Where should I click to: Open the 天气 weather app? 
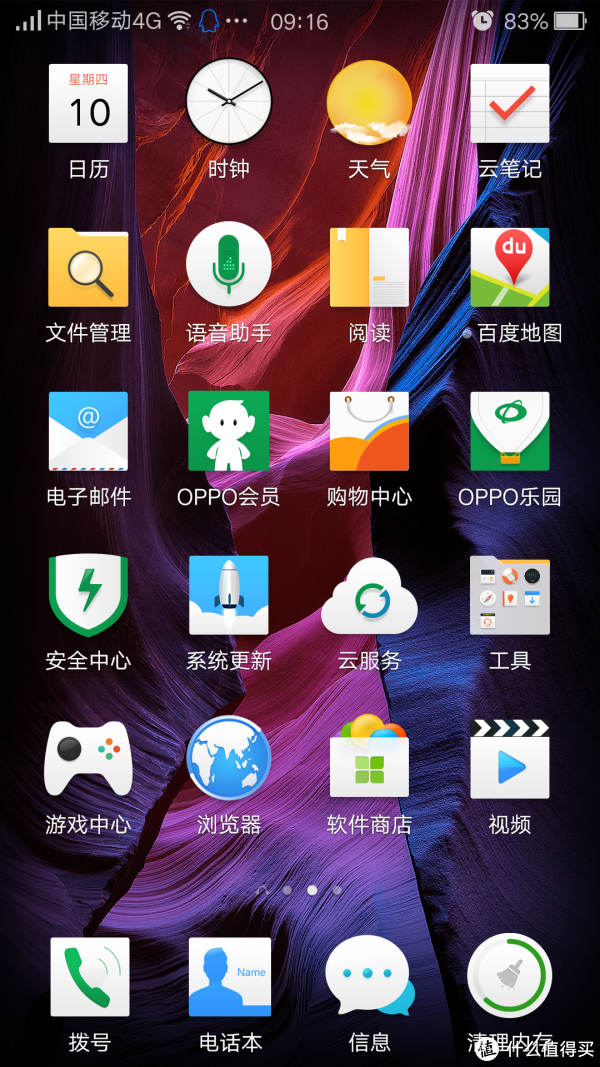click(x=369, y=103)
